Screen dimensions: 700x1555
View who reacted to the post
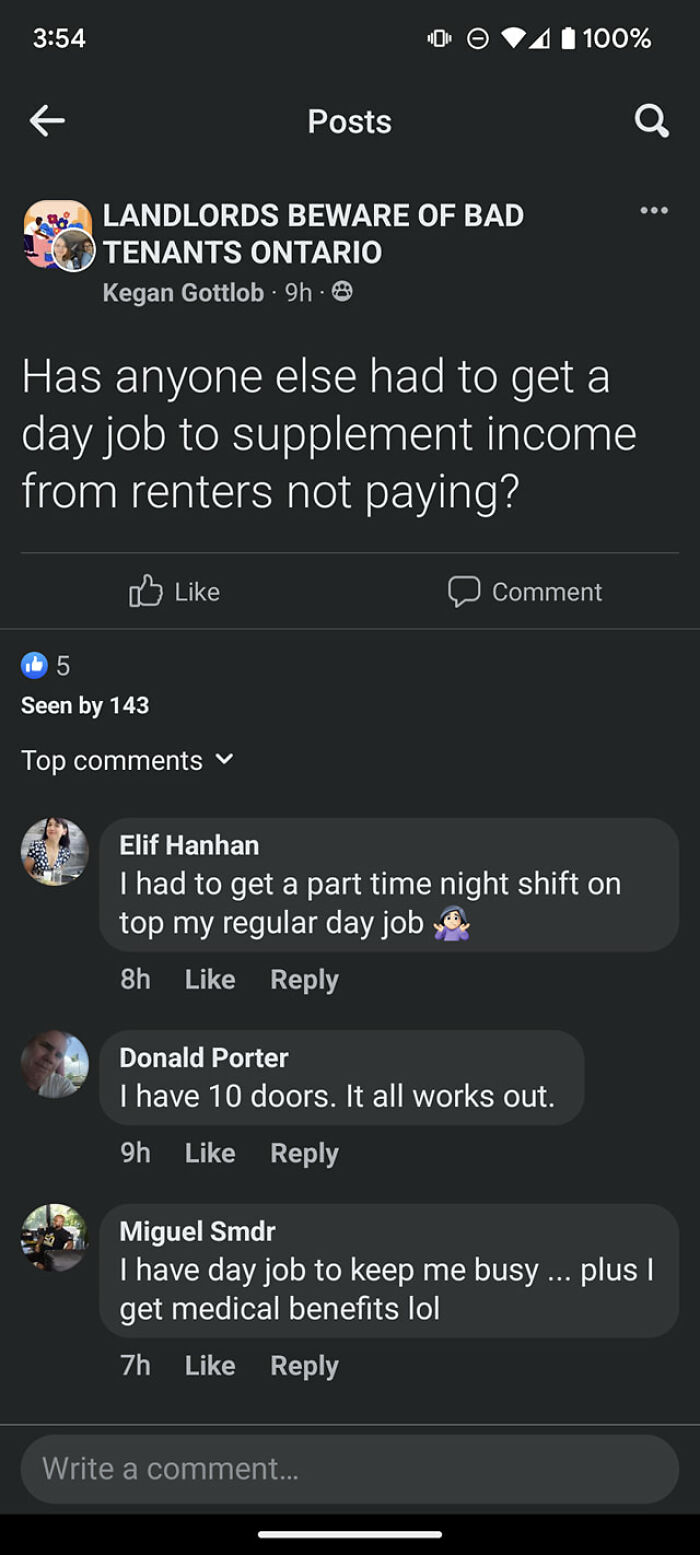[46, 664]
